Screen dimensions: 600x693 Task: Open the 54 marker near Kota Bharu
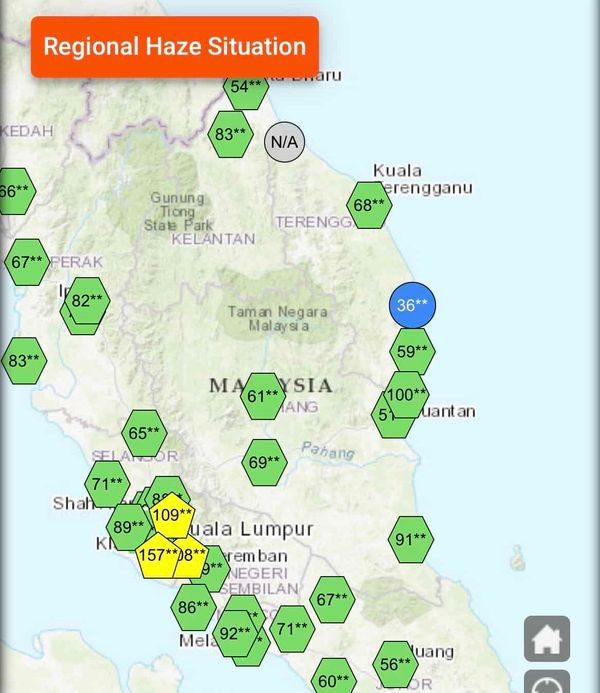point(245,88)
